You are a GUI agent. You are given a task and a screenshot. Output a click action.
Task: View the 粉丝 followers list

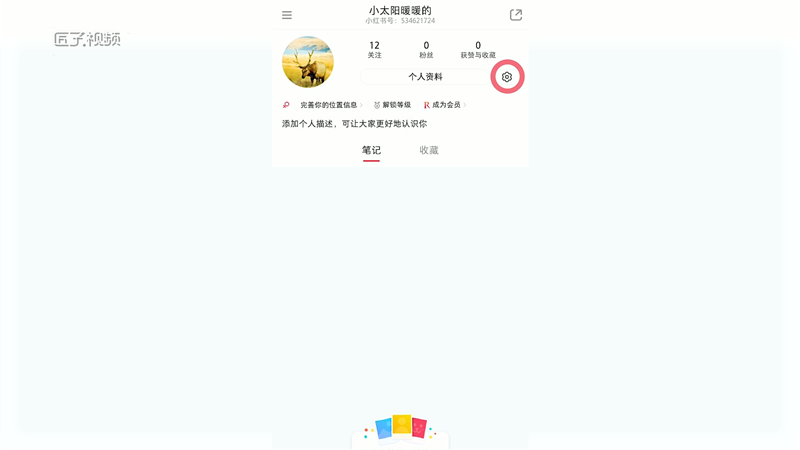click(x=426, y=50)
